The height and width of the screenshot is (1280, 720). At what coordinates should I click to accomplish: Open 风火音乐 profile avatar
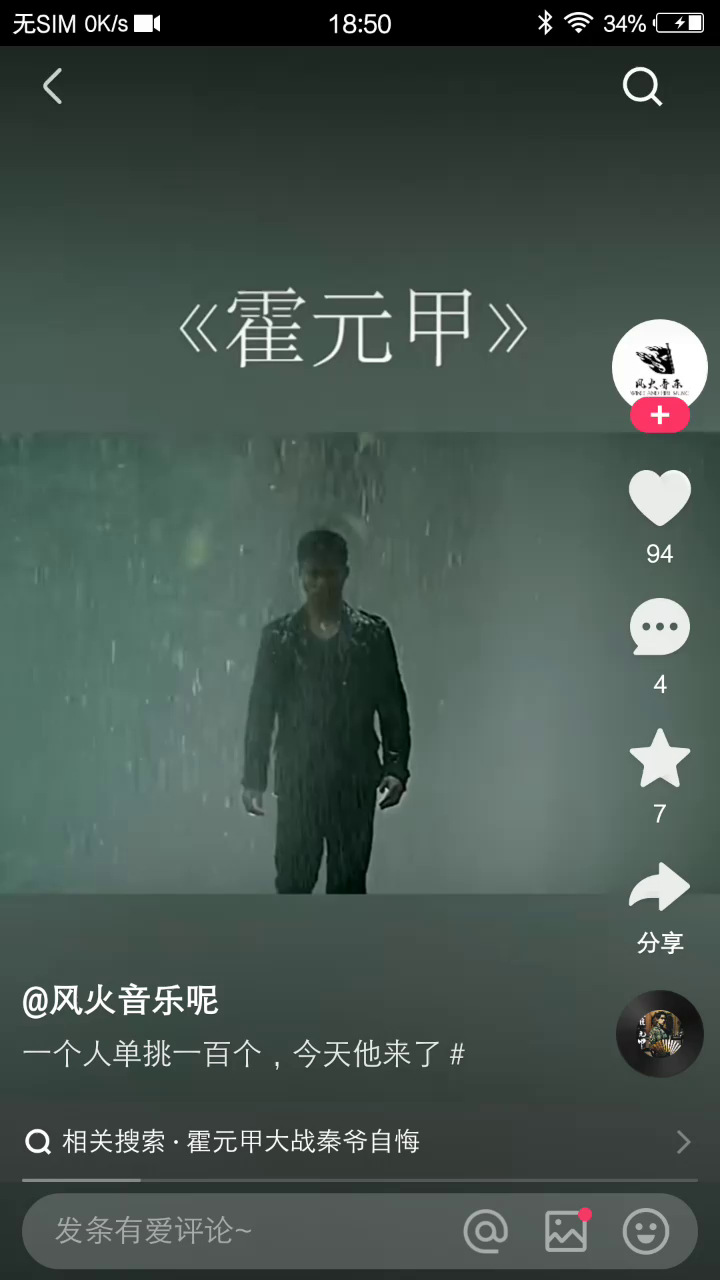659,366
